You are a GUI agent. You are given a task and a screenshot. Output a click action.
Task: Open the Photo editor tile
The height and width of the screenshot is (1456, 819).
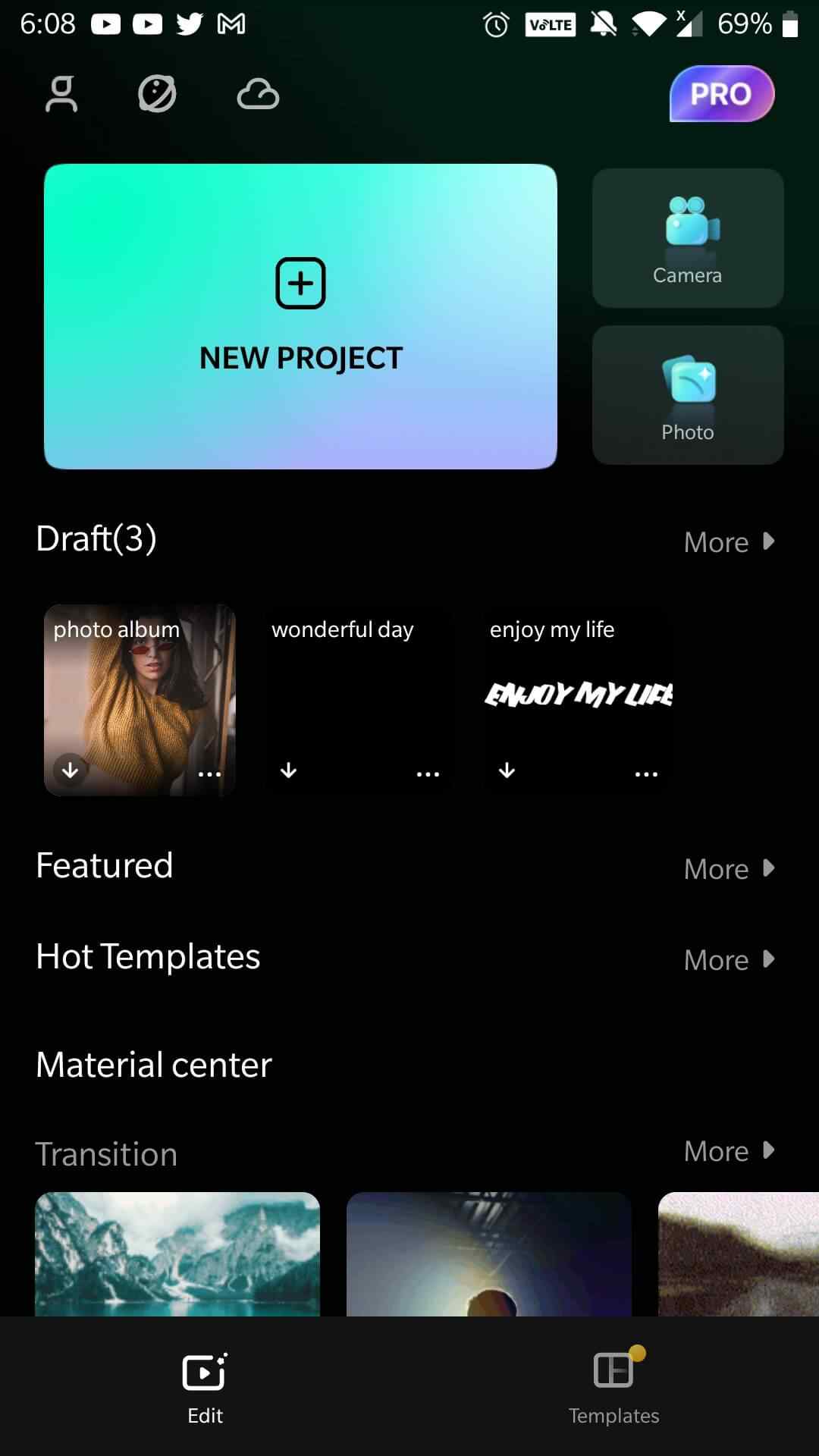point(687,394)
